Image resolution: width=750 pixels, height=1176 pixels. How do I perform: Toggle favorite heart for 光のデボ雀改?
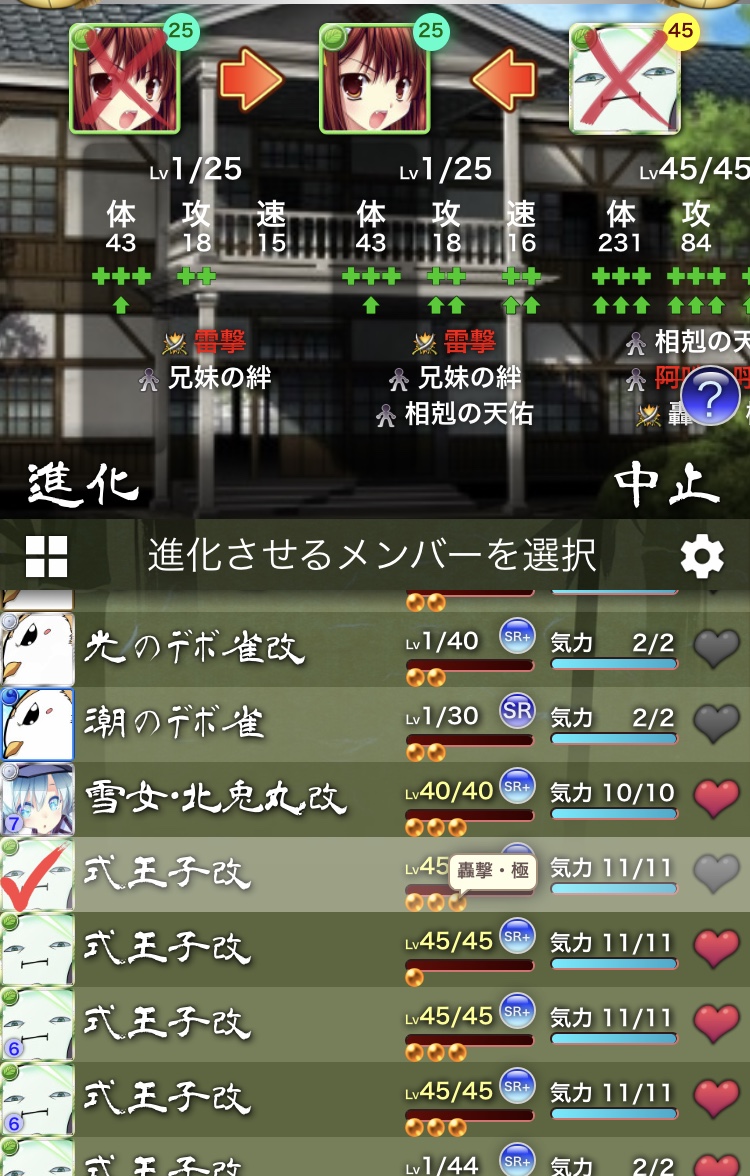point(716,648)
